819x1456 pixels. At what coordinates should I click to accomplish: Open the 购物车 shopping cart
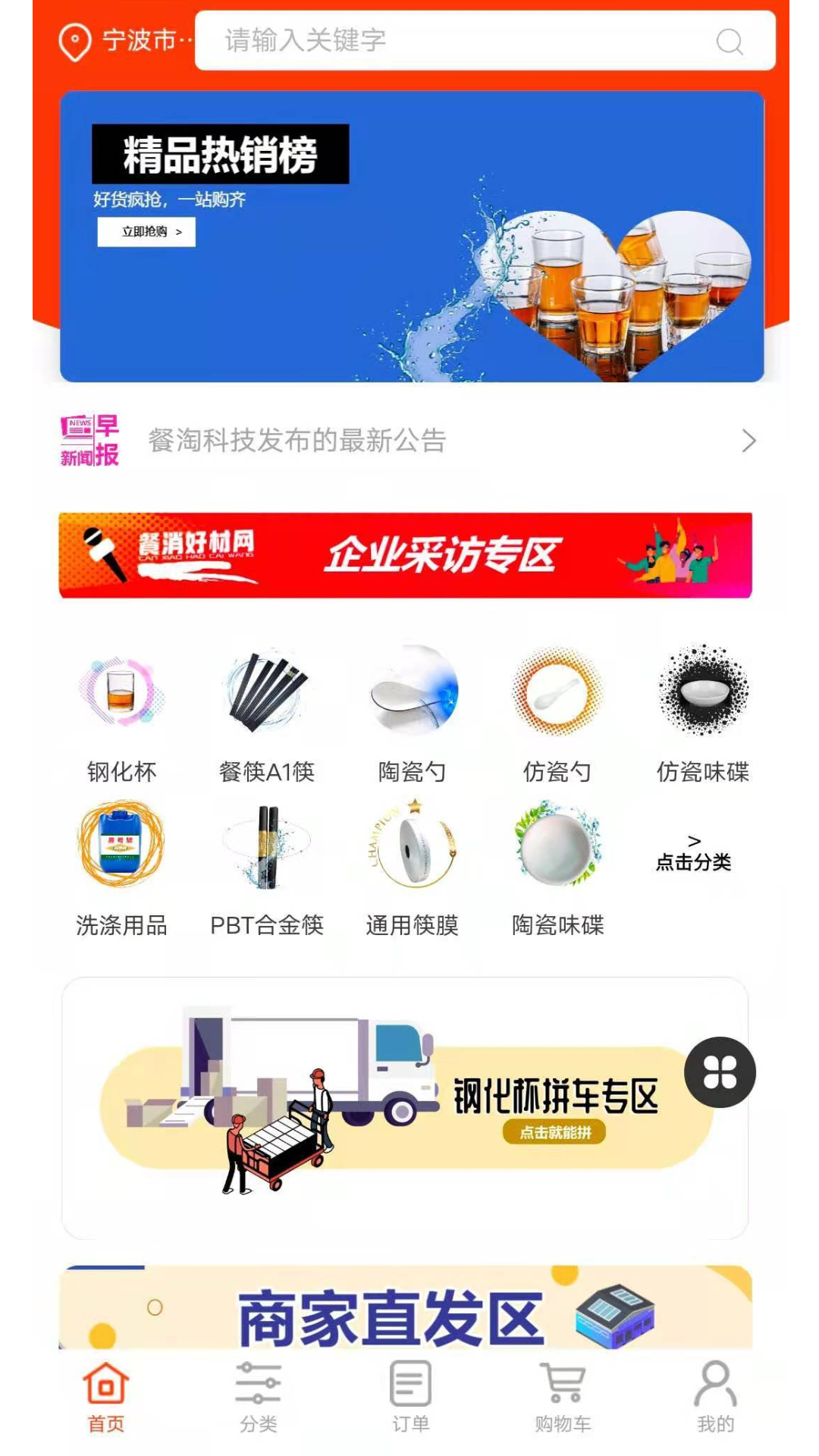pyautogui.click(x=561, y=1395)
